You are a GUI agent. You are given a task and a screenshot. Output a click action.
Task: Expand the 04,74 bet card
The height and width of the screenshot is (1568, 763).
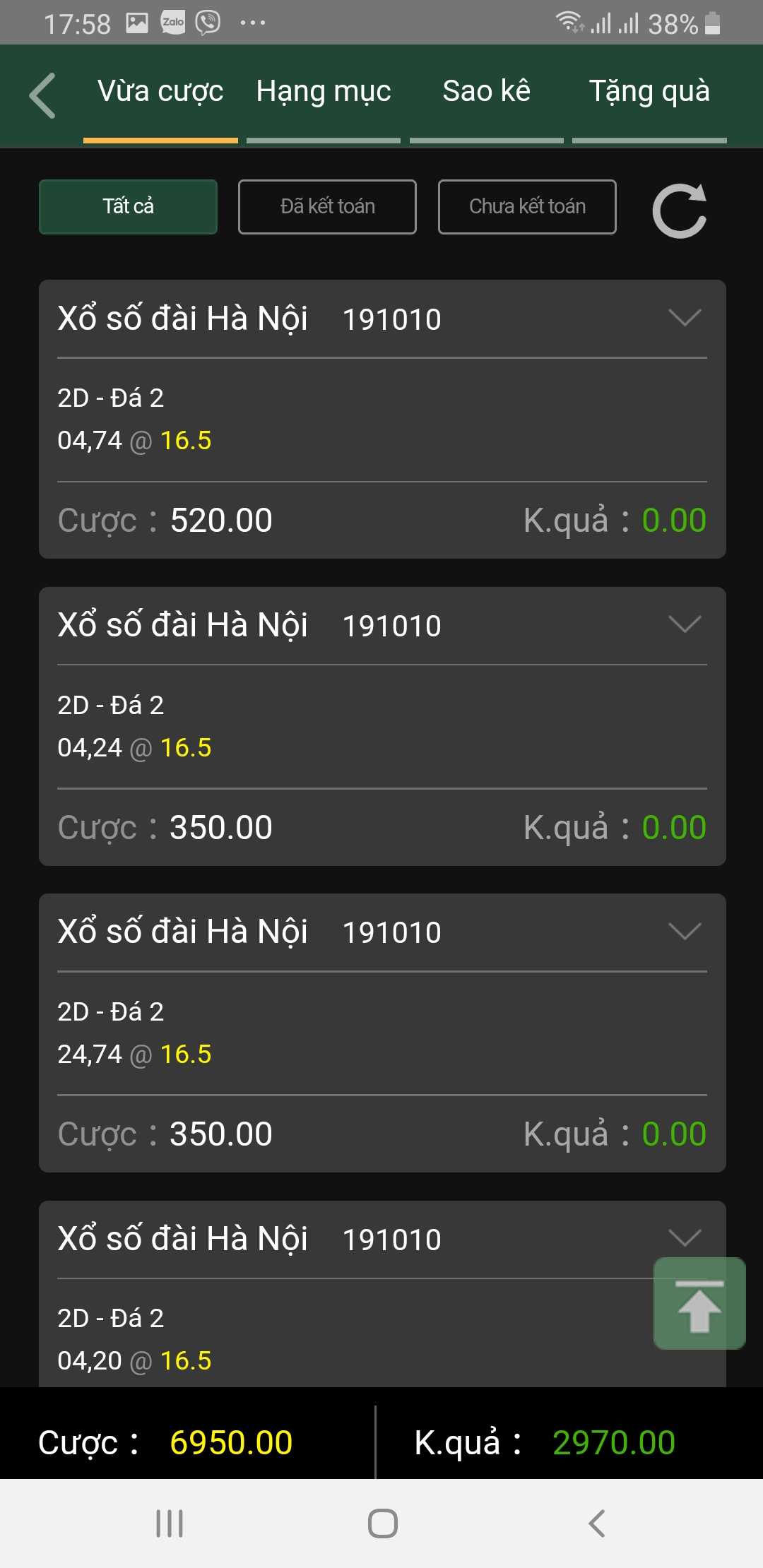tap(685, 318)
